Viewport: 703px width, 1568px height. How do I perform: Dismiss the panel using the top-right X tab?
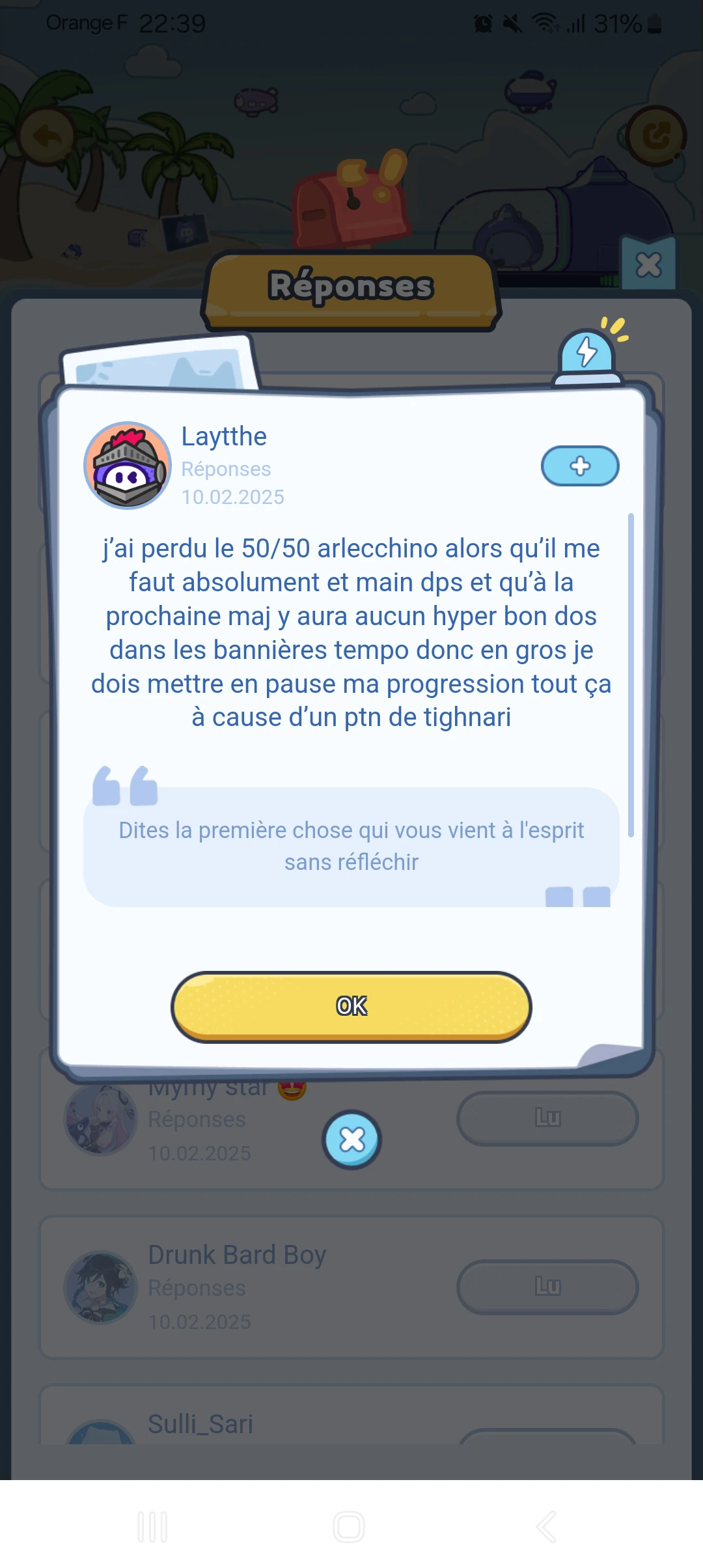point(648,265)
